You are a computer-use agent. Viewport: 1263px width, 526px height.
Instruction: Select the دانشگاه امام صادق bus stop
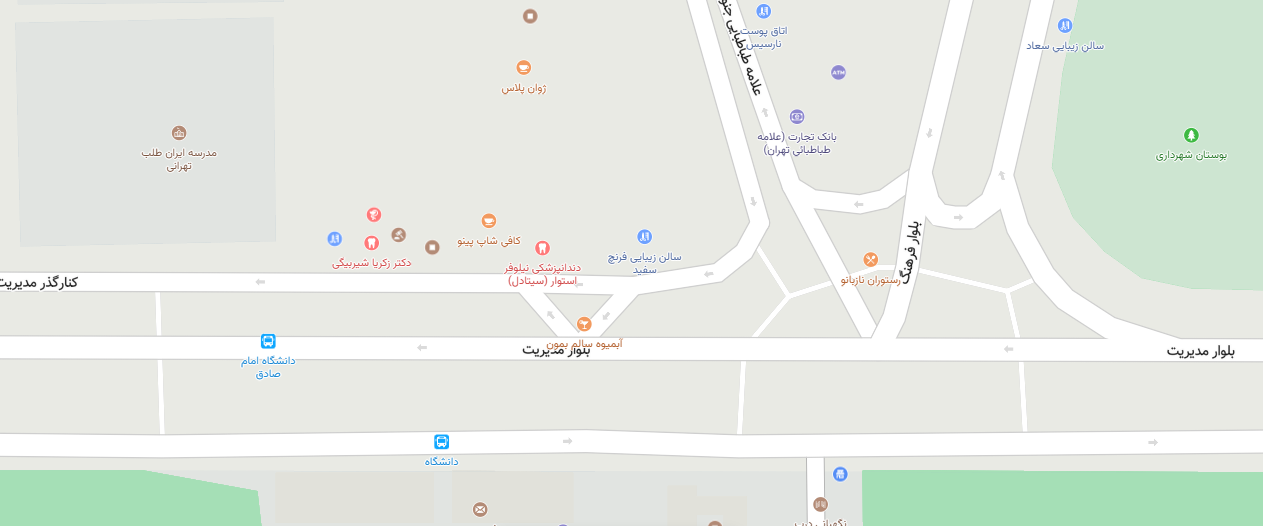click(268, 341)
